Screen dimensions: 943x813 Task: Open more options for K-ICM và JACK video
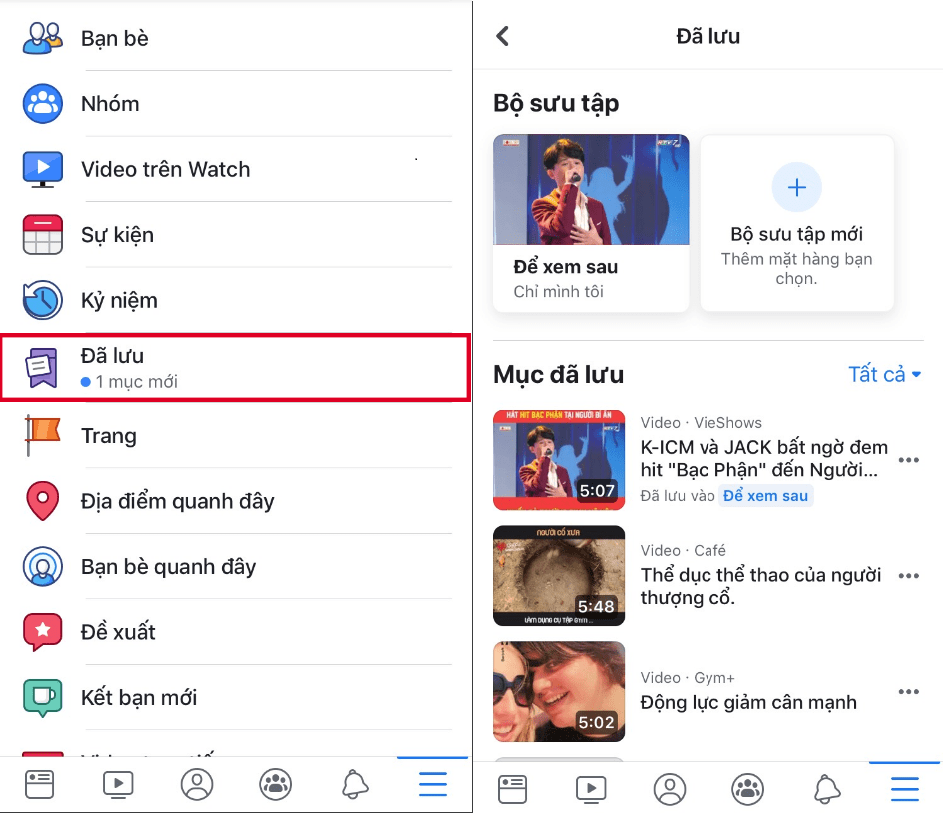pyautogui.click(x=908, y=460)
